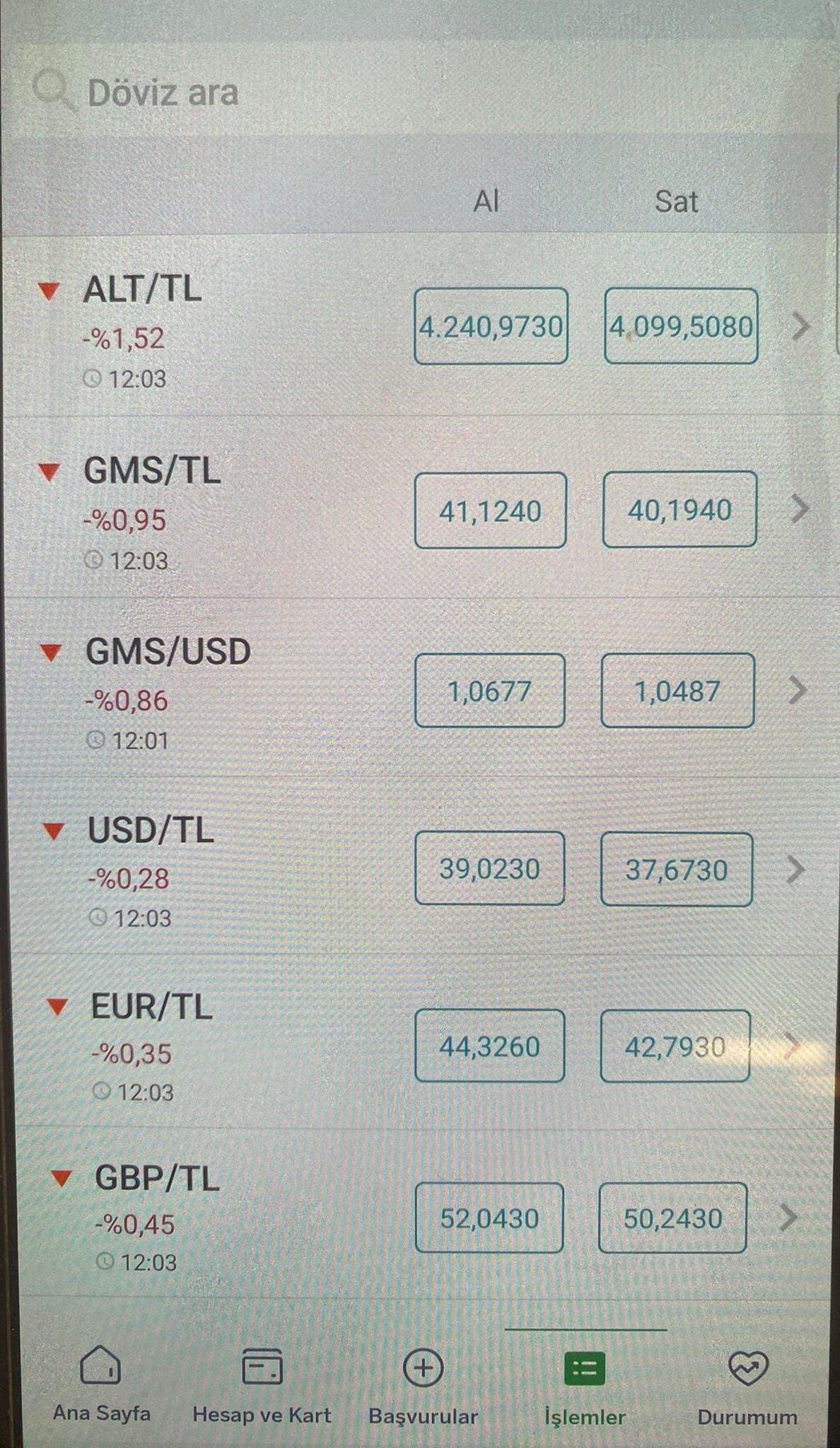Open ALT/TL details chevron
This screenshot has height=1448, width=840.
tap(801, 326)
